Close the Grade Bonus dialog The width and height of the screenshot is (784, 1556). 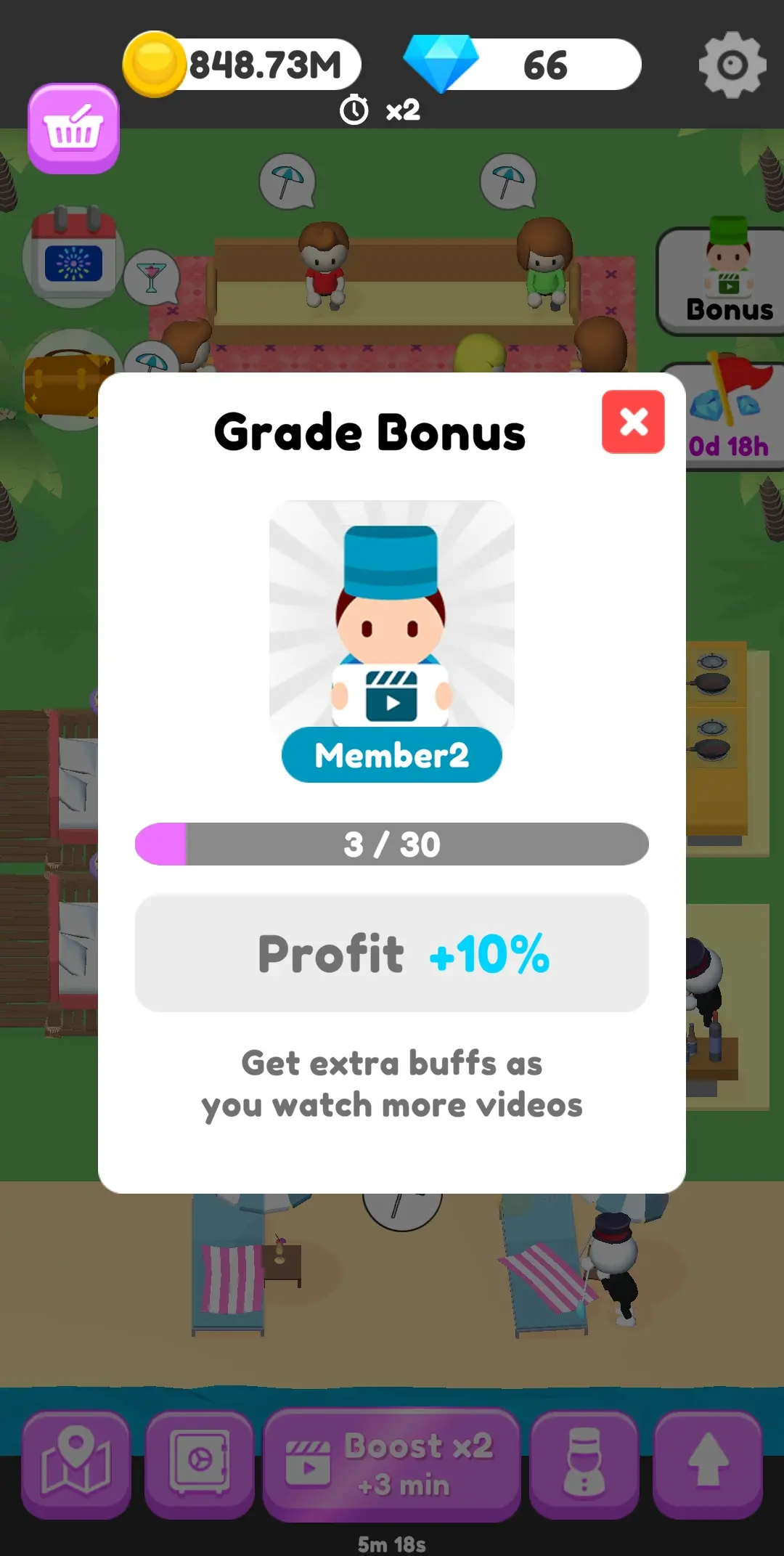pyautogui.click(x=633, y=422)
